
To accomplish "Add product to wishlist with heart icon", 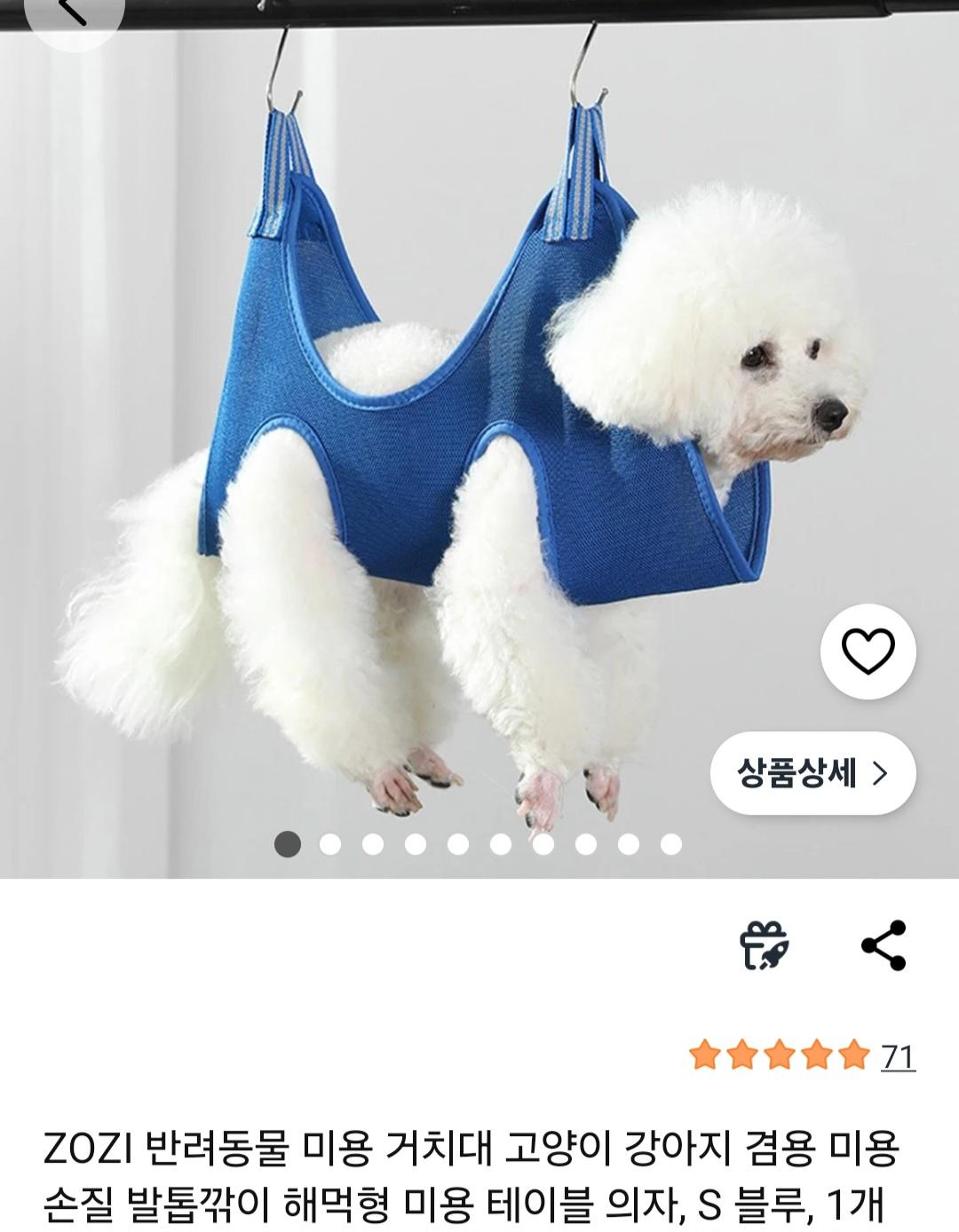I will coord(868,652).
